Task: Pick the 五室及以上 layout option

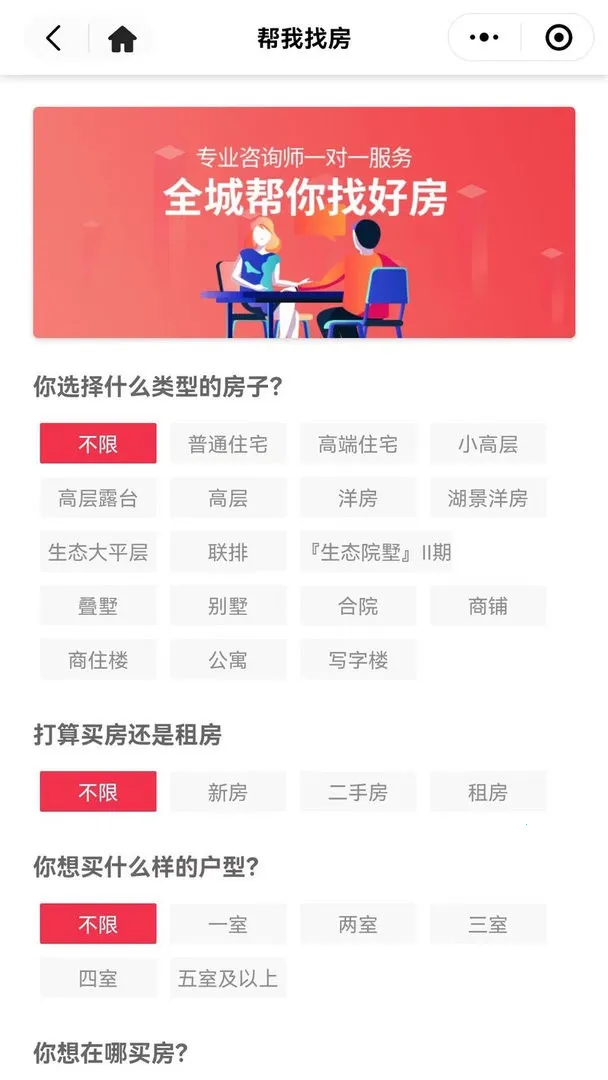Action: tap(228, 978)
